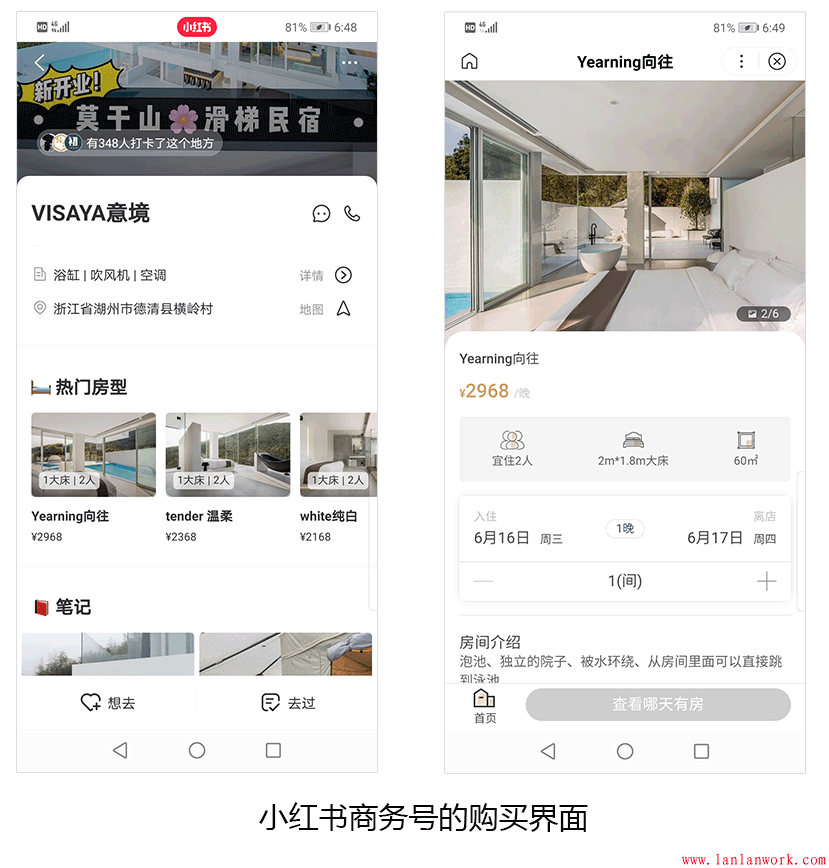Open the home icon on Yearning向往 page
The height and width of the screenshot is (868, 829).
click(x=467, y=61)
